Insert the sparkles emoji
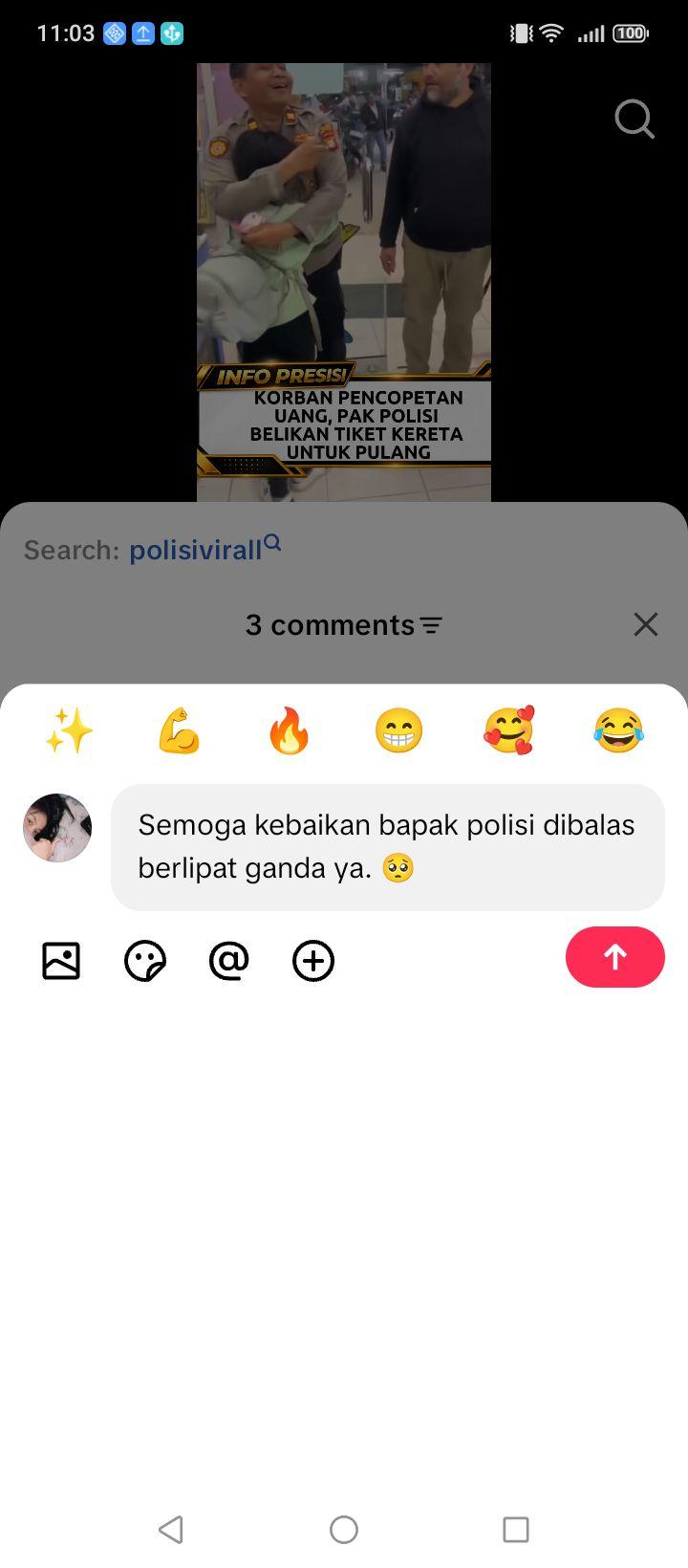This screenshot has height=1568, width=688. pos(69,731)
